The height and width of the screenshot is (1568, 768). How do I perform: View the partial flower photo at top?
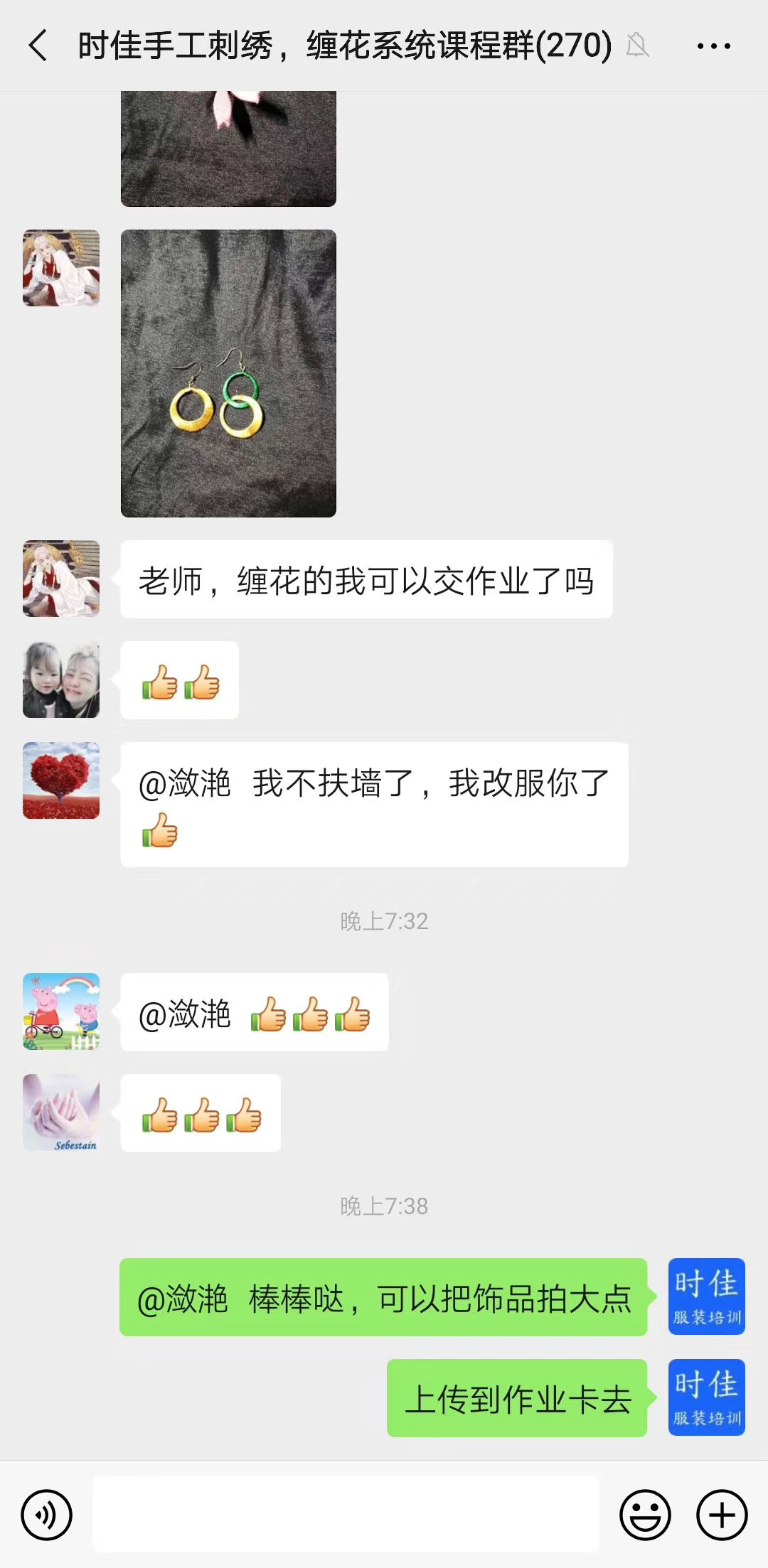[228, 148]
